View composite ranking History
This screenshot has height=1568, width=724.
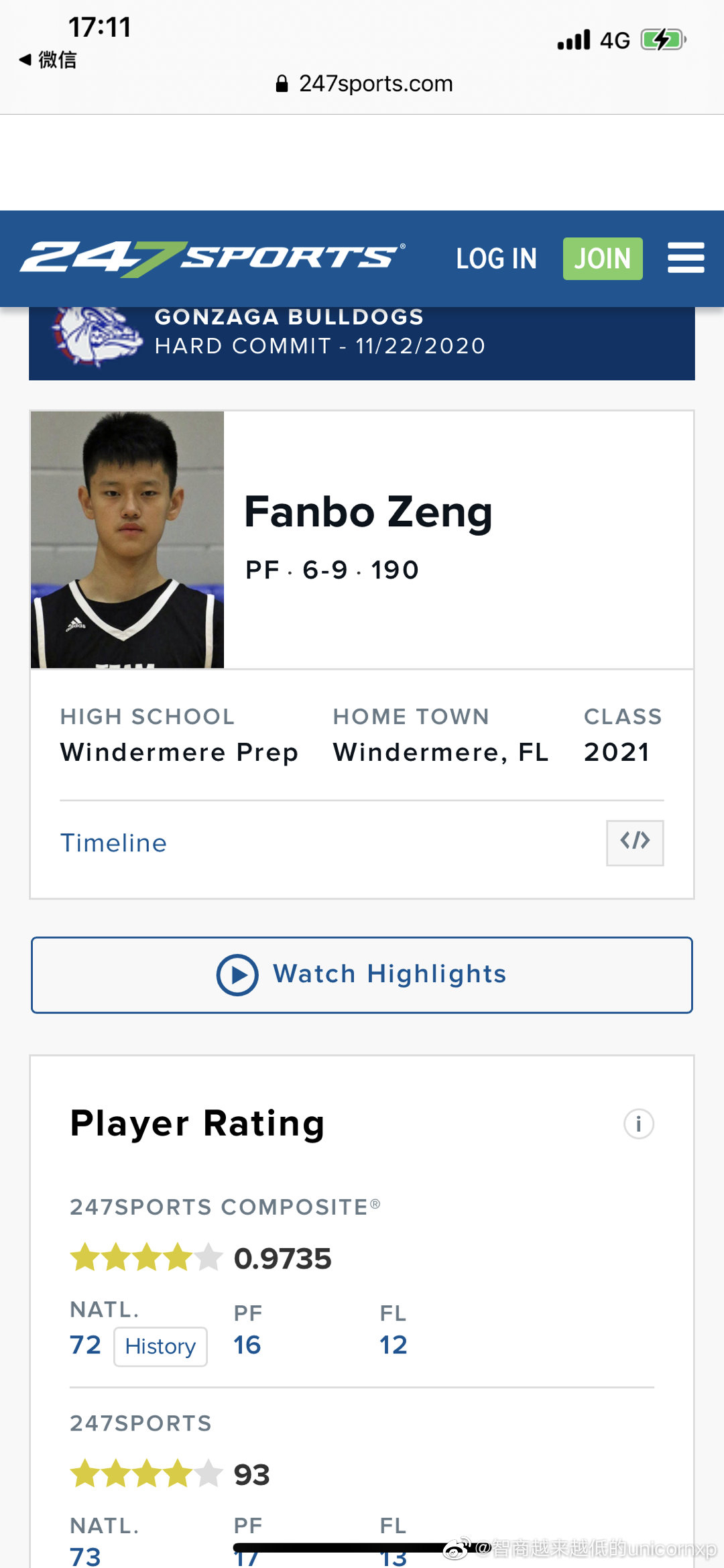pos(160,1346)
